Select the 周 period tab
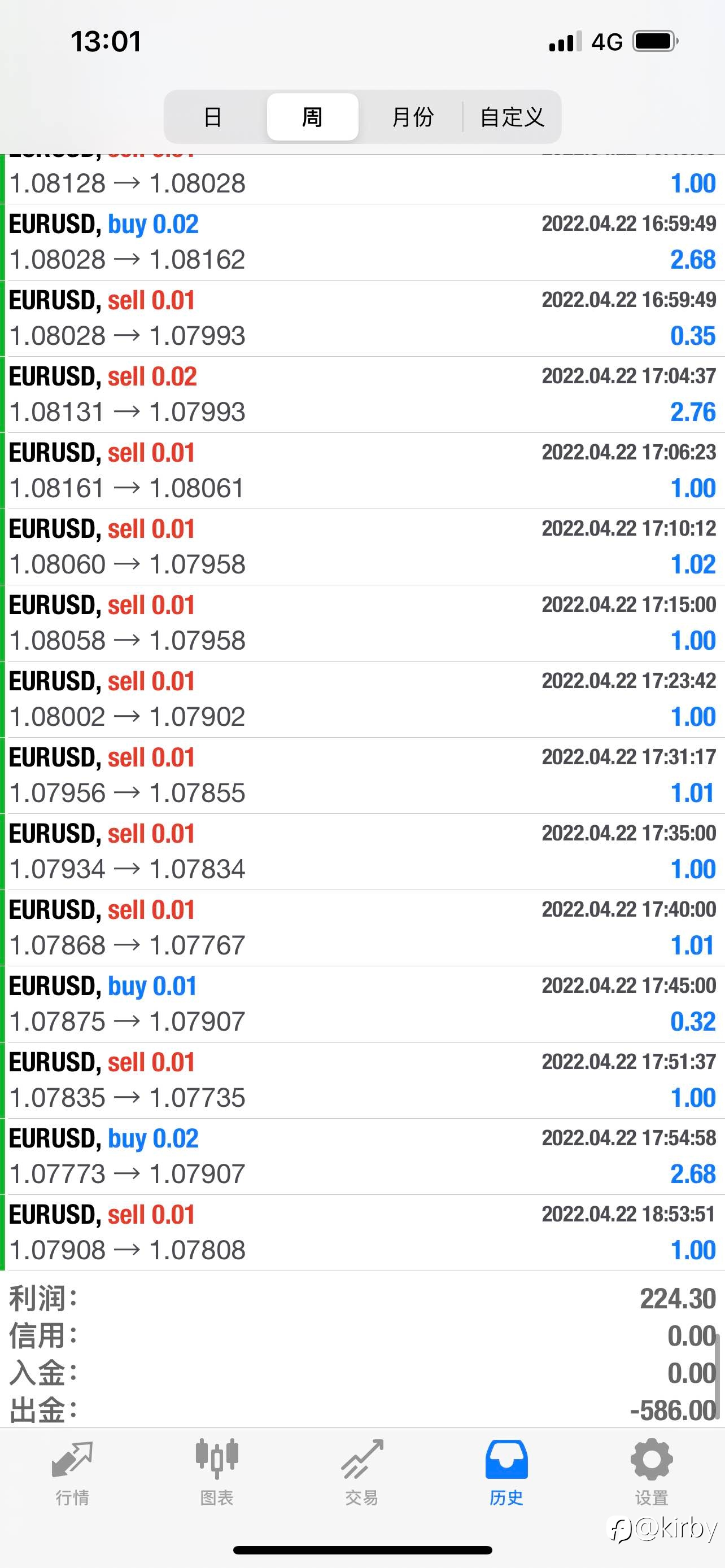Screen dimensions: 725x1568 313,117
